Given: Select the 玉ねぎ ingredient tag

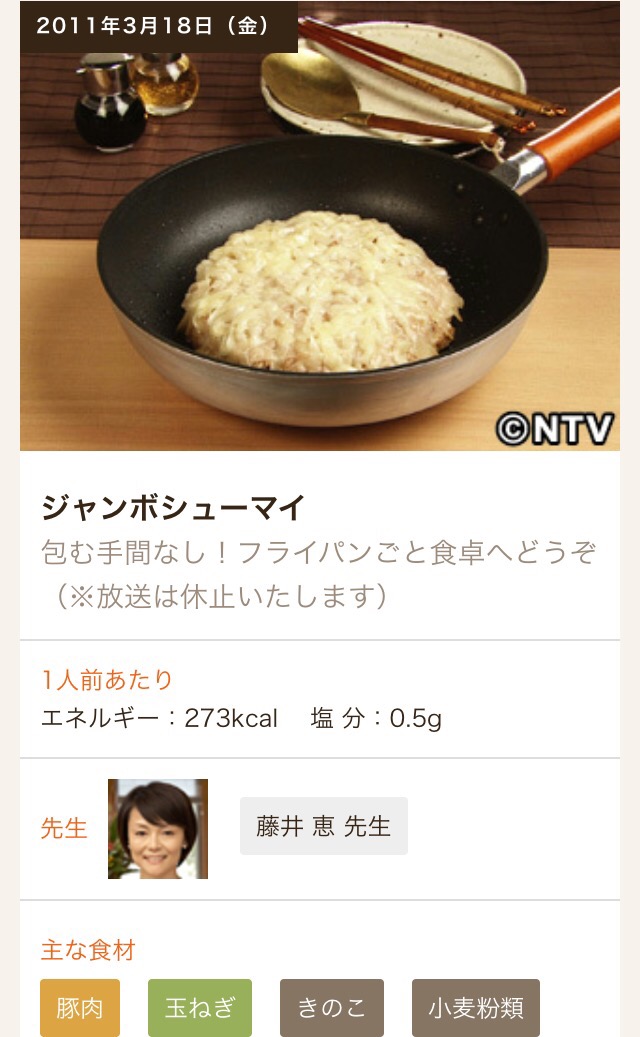Looking at the screenshot, I should coord(200,1007).
